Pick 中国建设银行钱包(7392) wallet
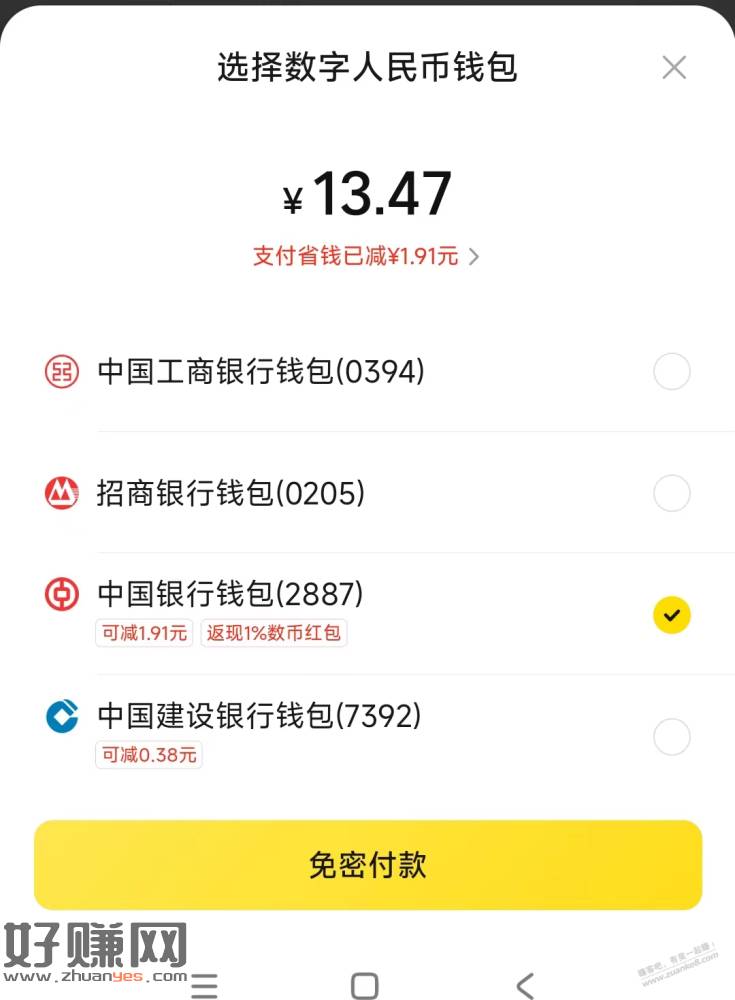 point(671,737)
